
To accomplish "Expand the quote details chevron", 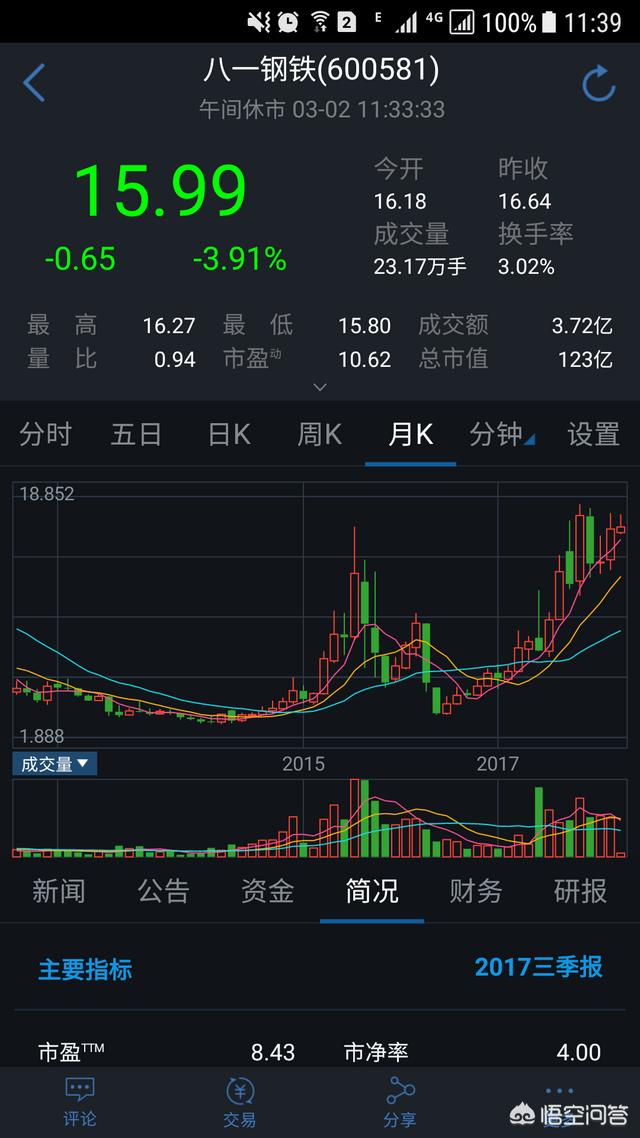I will 320,386.
